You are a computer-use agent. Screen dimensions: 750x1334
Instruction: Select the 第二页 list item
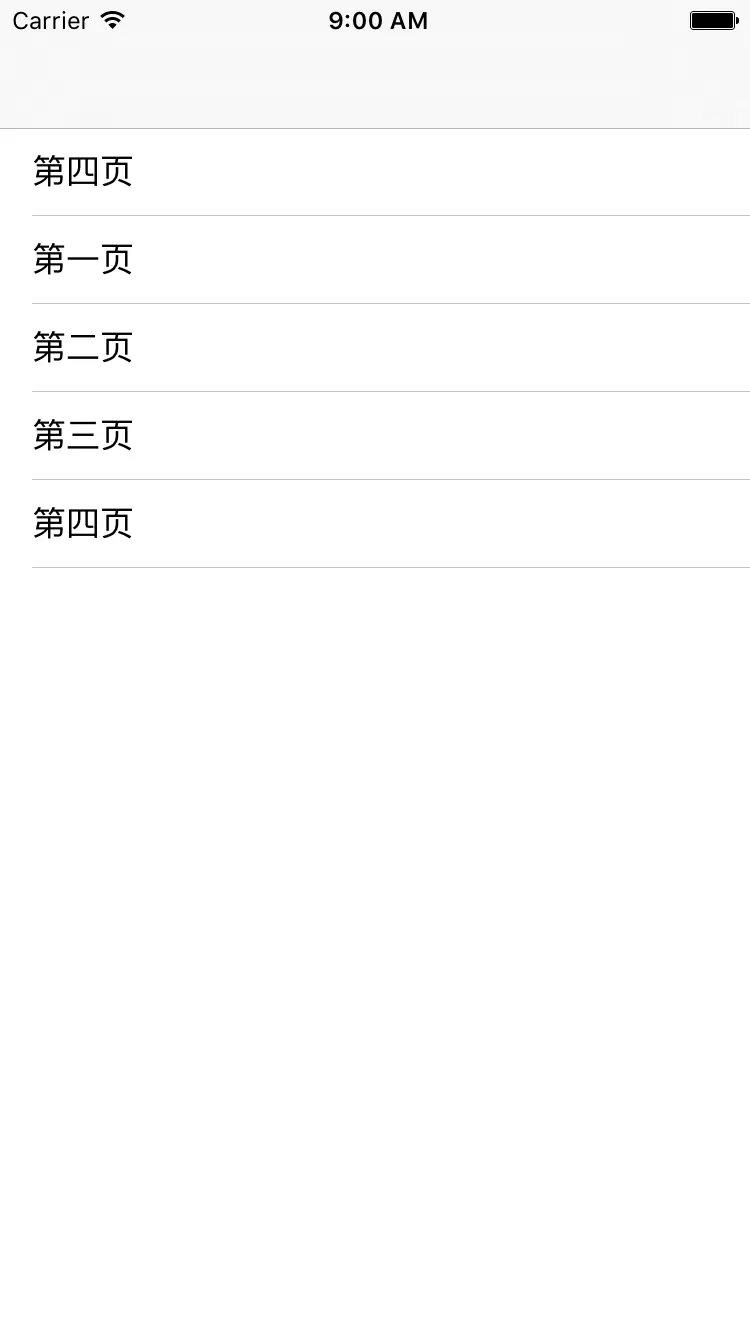pos(375,348)
